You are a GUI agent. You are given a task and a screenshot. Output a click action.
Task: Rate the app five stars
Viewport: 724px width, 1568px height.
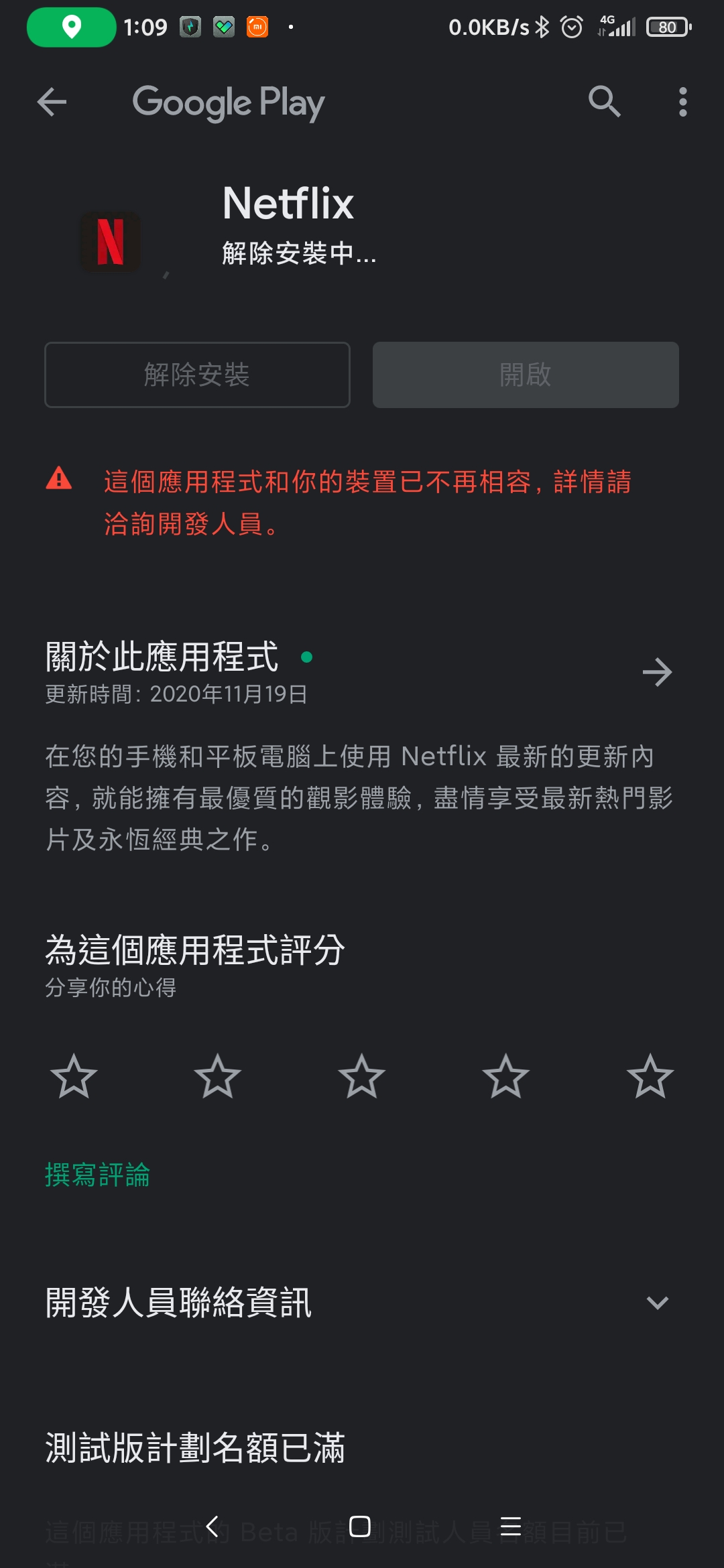[650, 1076]
